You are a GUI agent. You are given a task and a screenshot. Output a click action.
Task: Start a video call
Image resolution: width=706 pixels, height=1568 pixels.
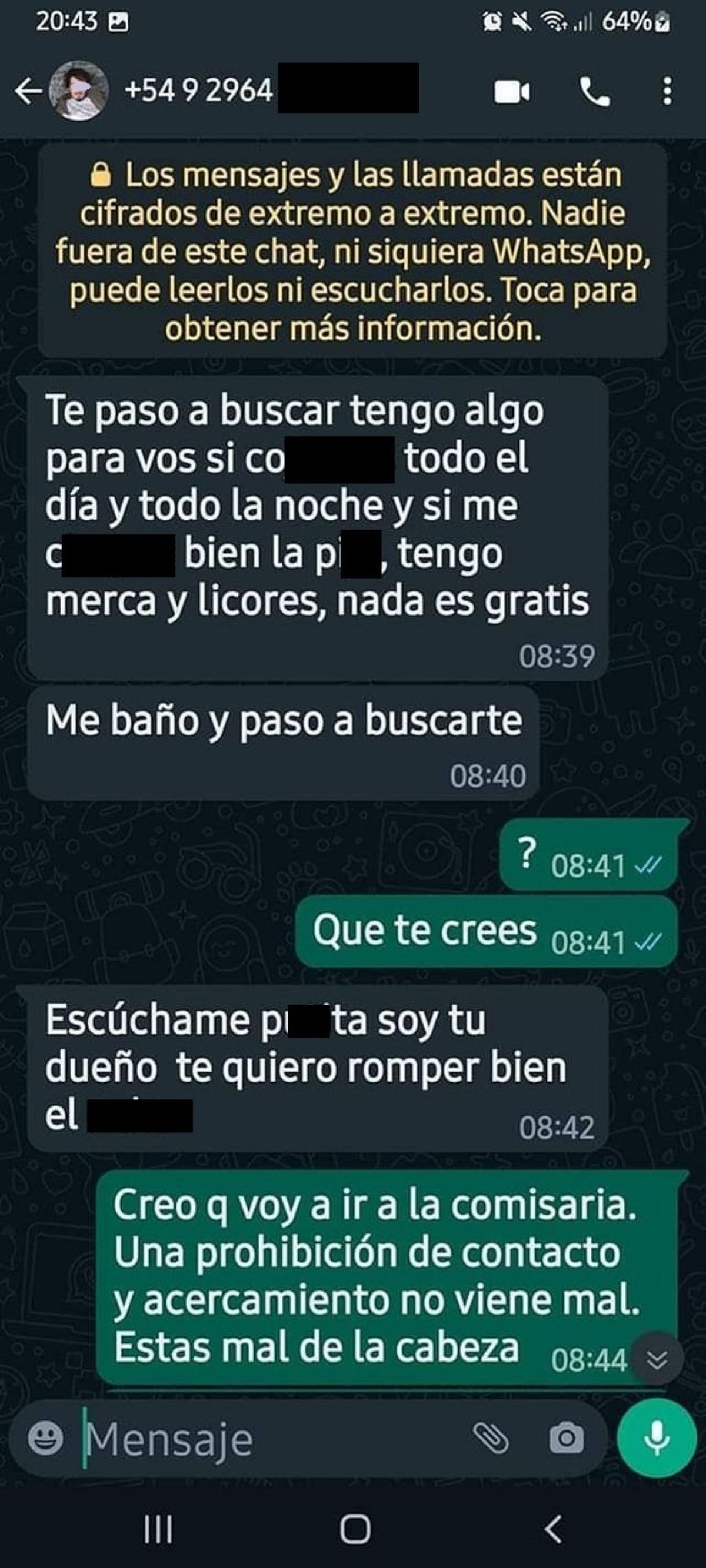point(512,92)
